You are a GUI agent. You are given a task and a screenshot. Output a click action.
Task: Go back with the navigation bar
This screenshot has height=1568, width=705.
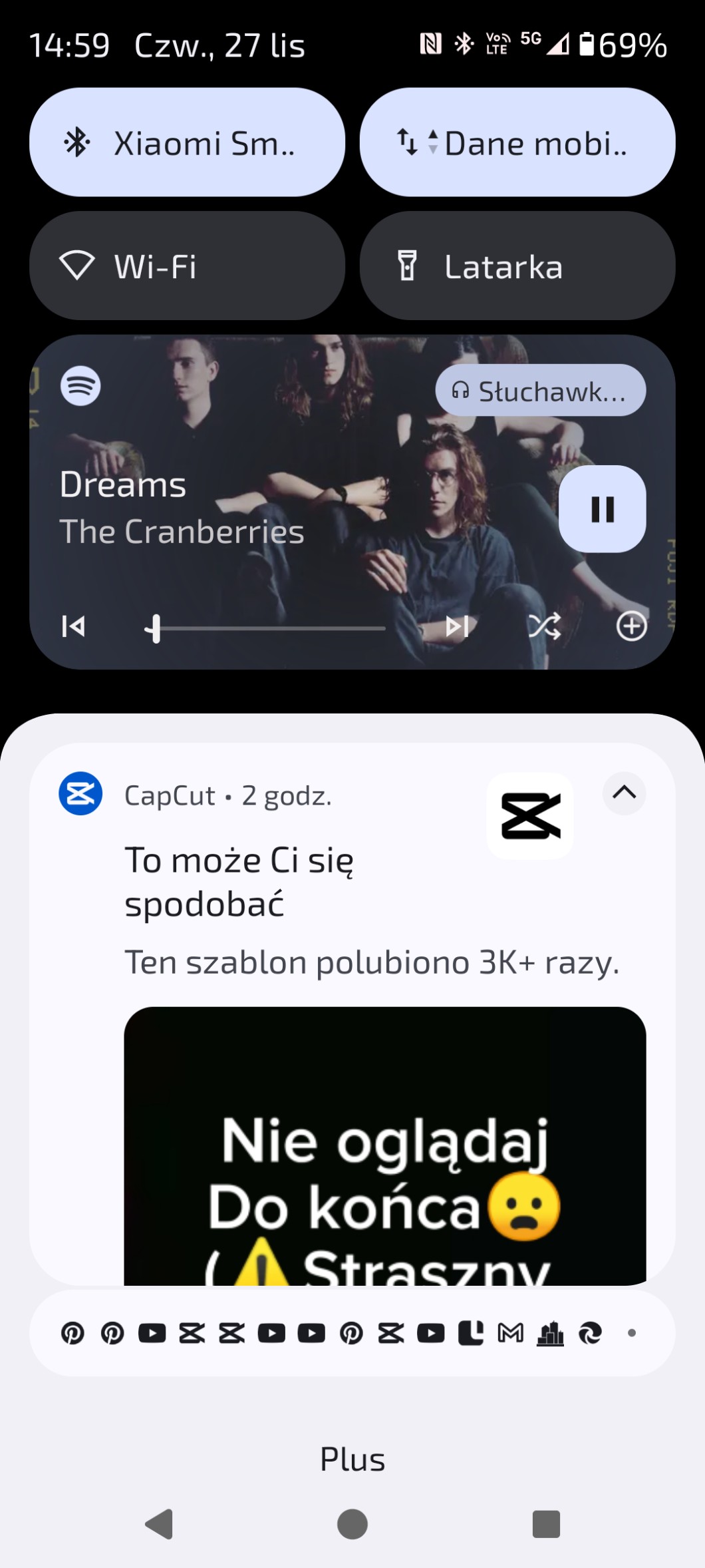[x=160, y=1523]
